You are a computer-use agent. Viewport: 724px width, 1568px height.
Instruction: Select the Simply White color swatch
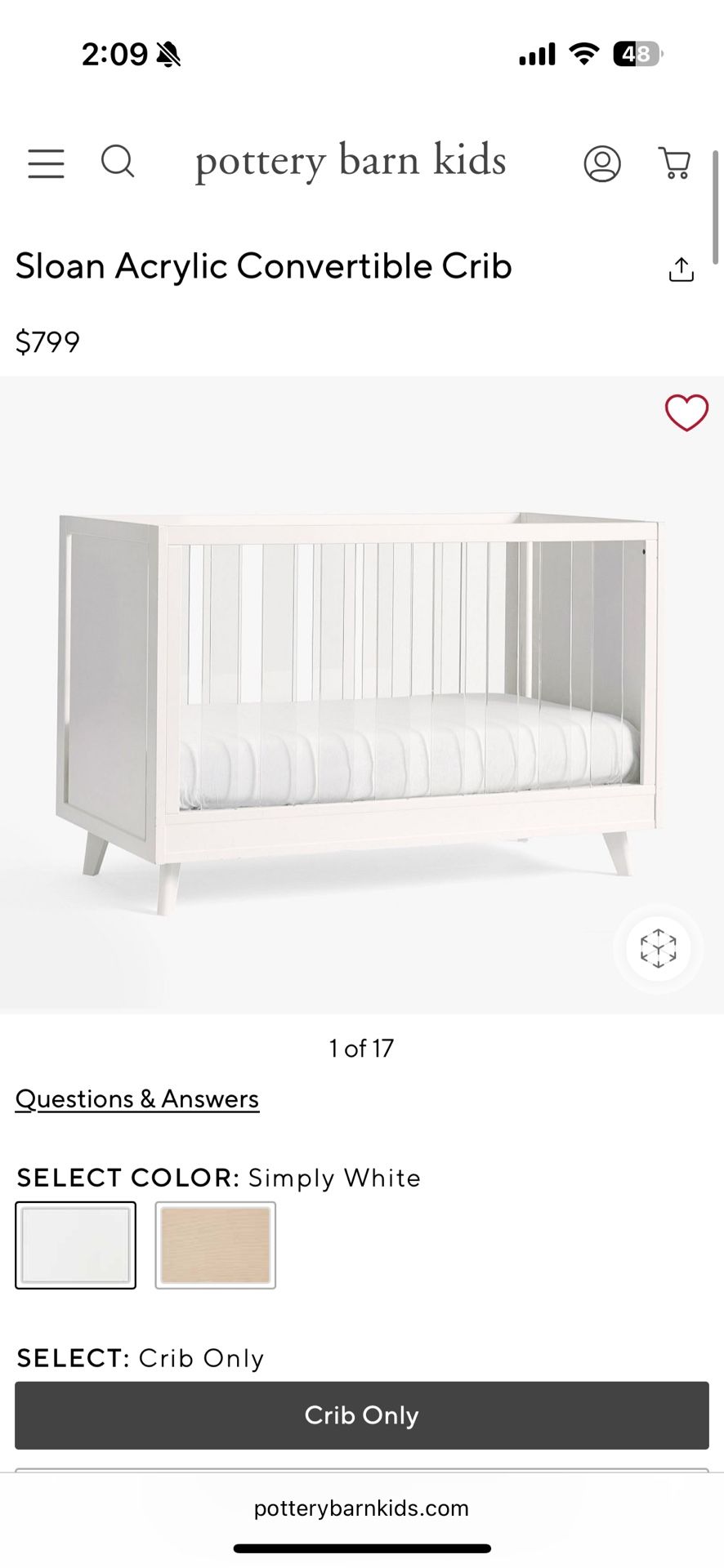click(x=75, y=1245)
